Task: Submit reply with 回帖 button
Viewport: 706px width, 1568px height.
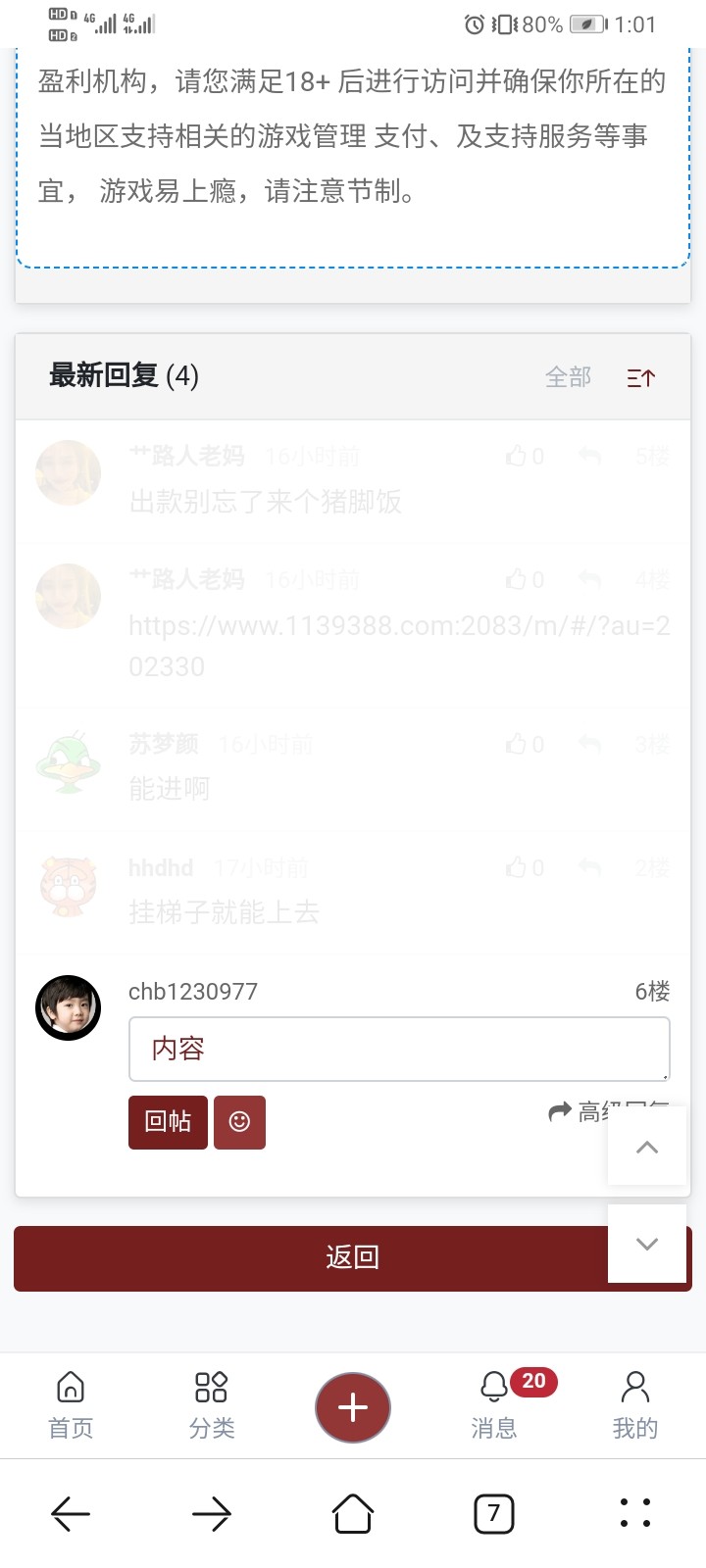Action: click(168, 1121)
